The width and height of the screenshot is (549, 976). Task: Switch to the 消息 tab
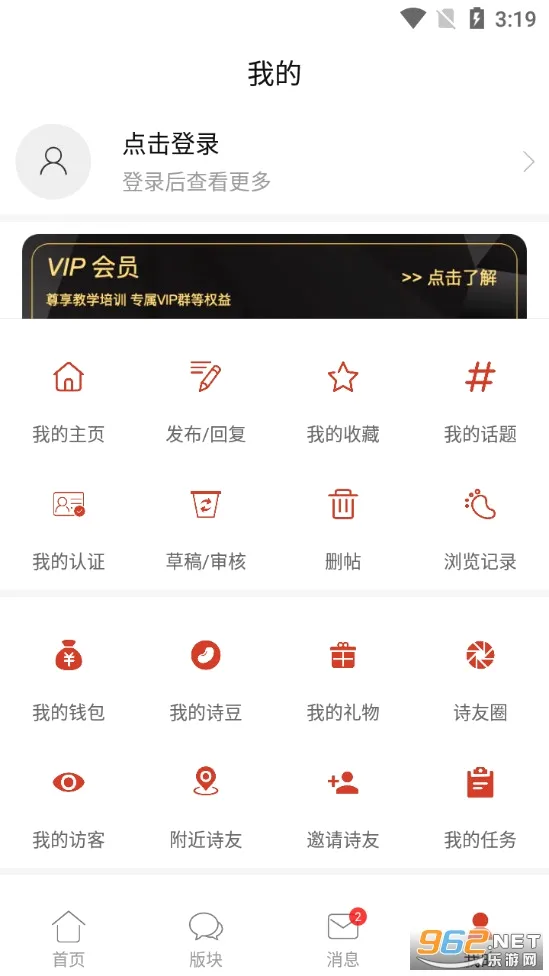343,939
